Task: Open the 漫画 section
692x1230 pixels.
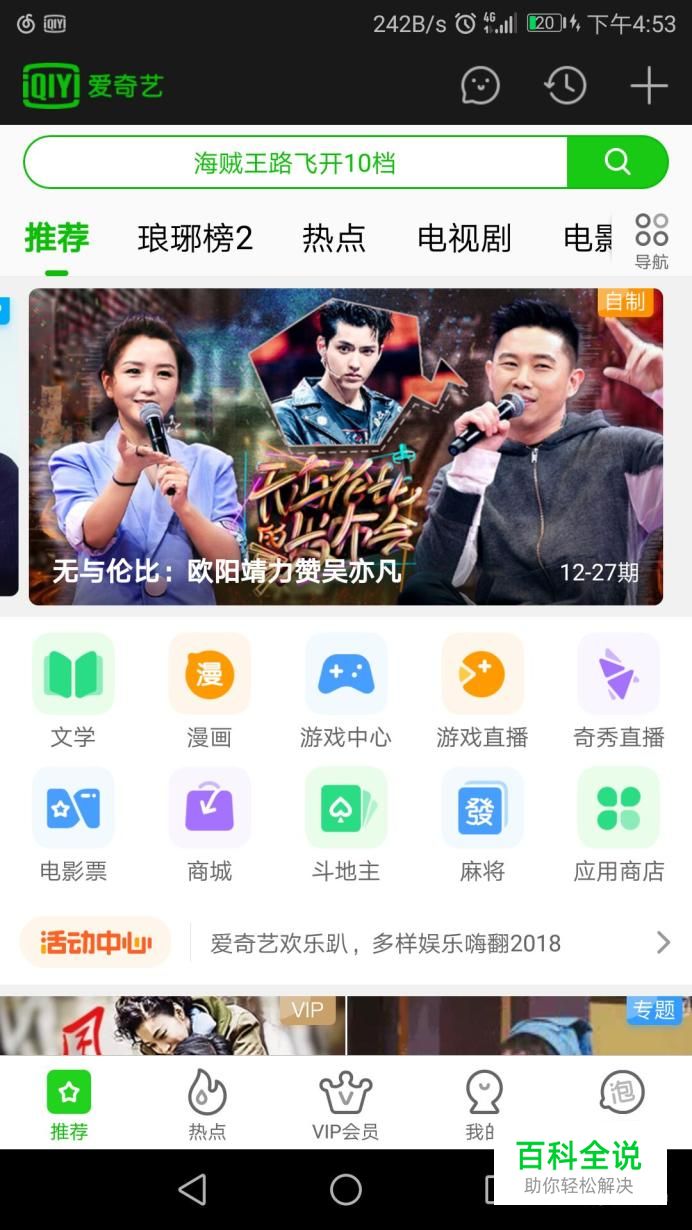Action: point(209,690)
